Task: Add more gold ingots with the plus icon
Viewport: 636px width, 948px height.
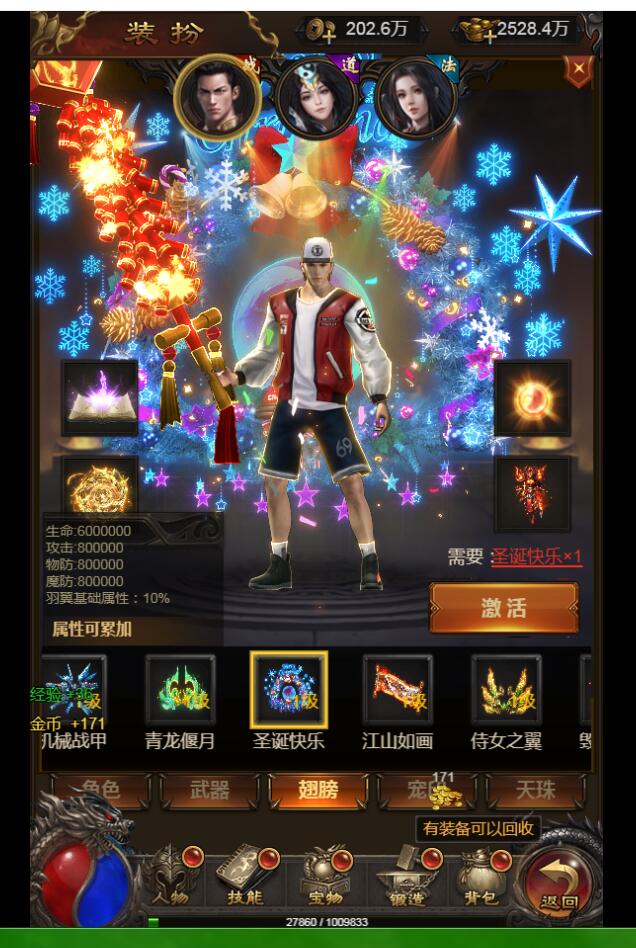Action: pyautogui.click(x=486, y=31)
